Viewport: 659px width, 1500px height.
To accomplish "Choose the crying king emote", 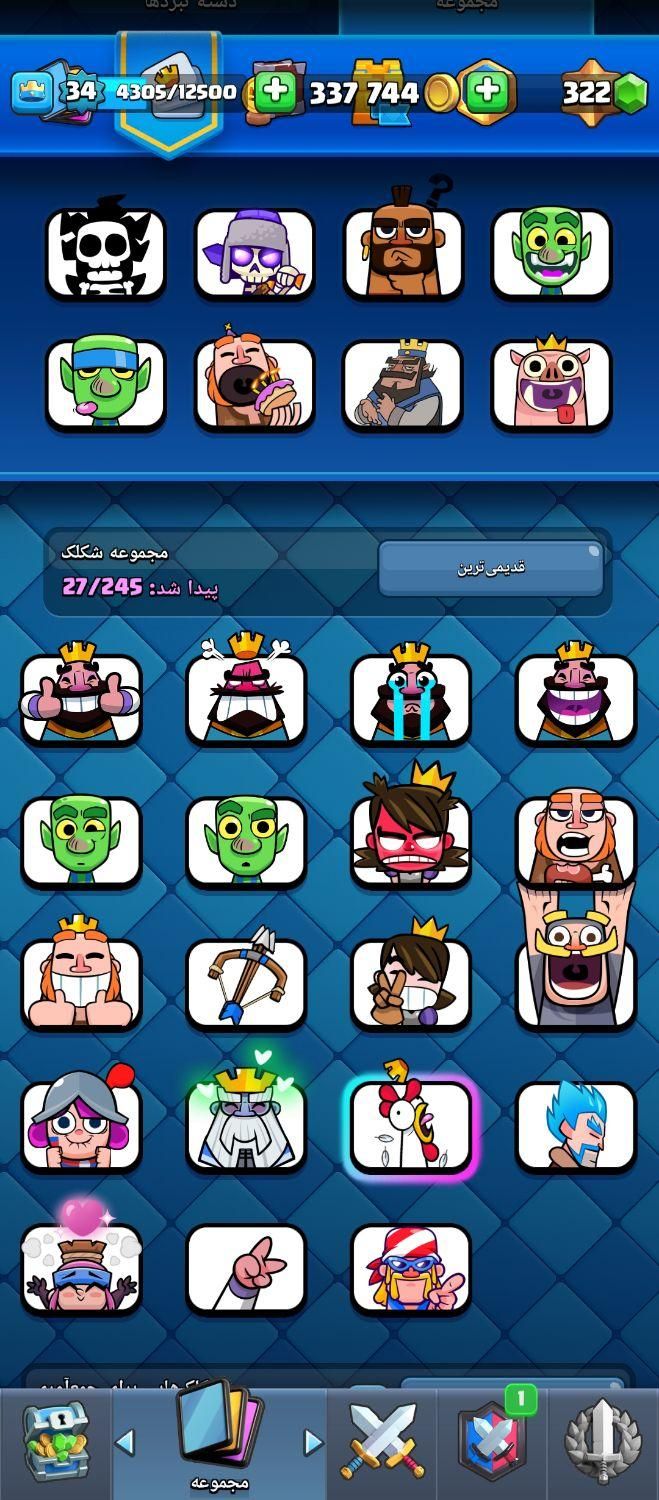I will coord(411,697).
